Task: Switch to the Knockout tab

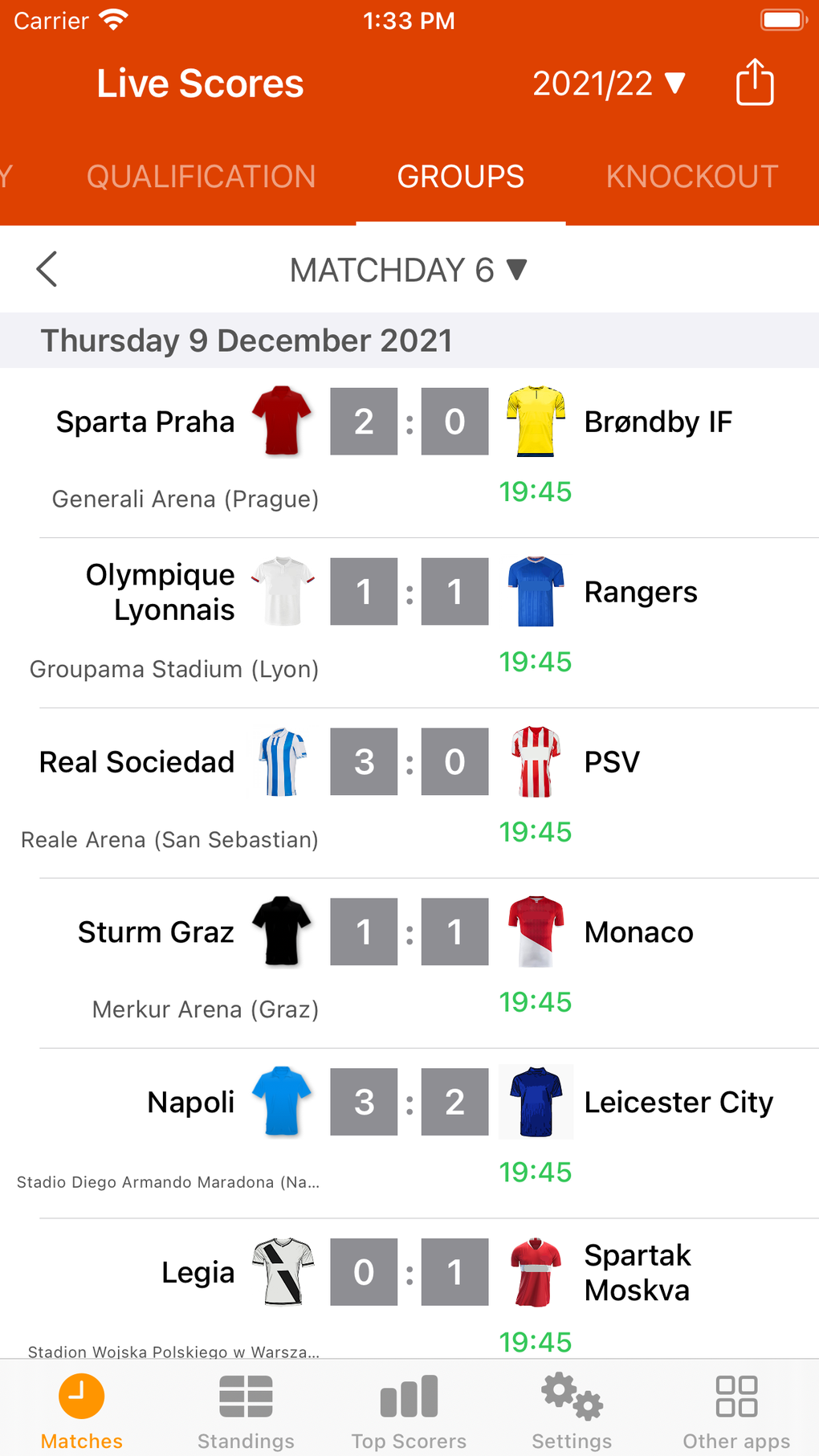Action: pyautogui.click(x=691, y=177)
